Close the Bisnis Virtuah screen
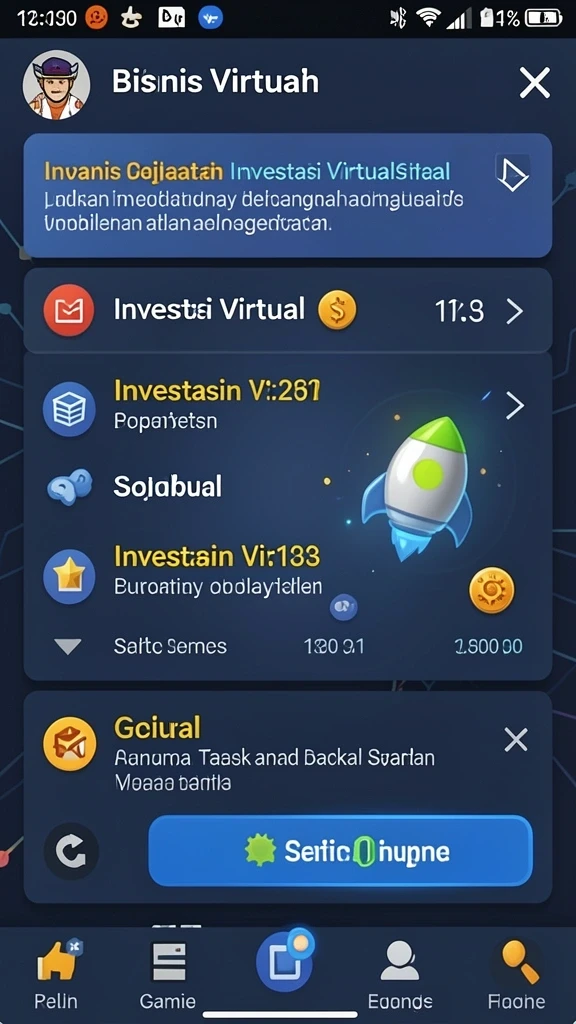The width and height of the screenshot is (576, 1024). pos(534,84)
